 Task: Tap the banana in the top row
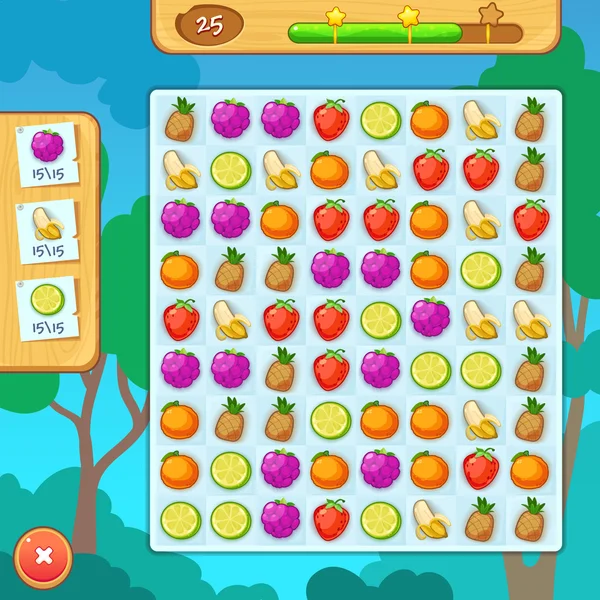point(480,120)
